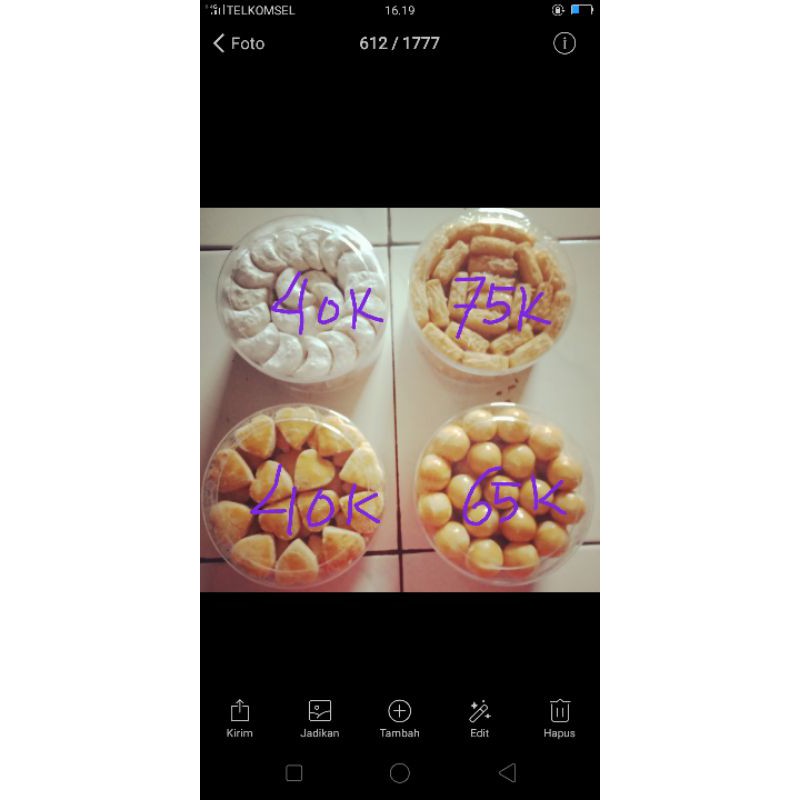The width and height of the screenshot is (800, 800).
Task: Go back to Foto gallery
Action: tap(239, 43)
